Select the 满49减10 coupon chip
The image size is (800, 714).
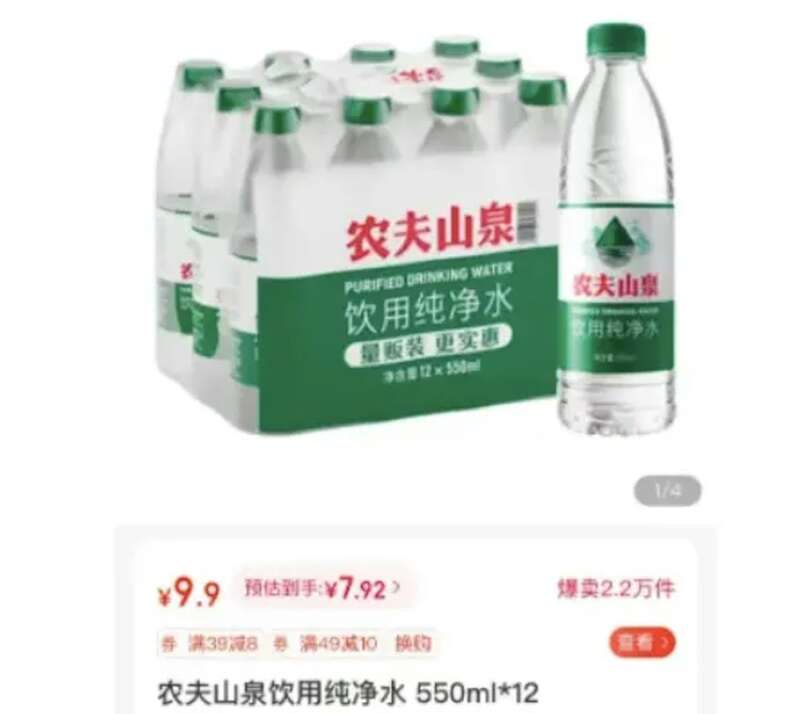(x=329, y=643)
